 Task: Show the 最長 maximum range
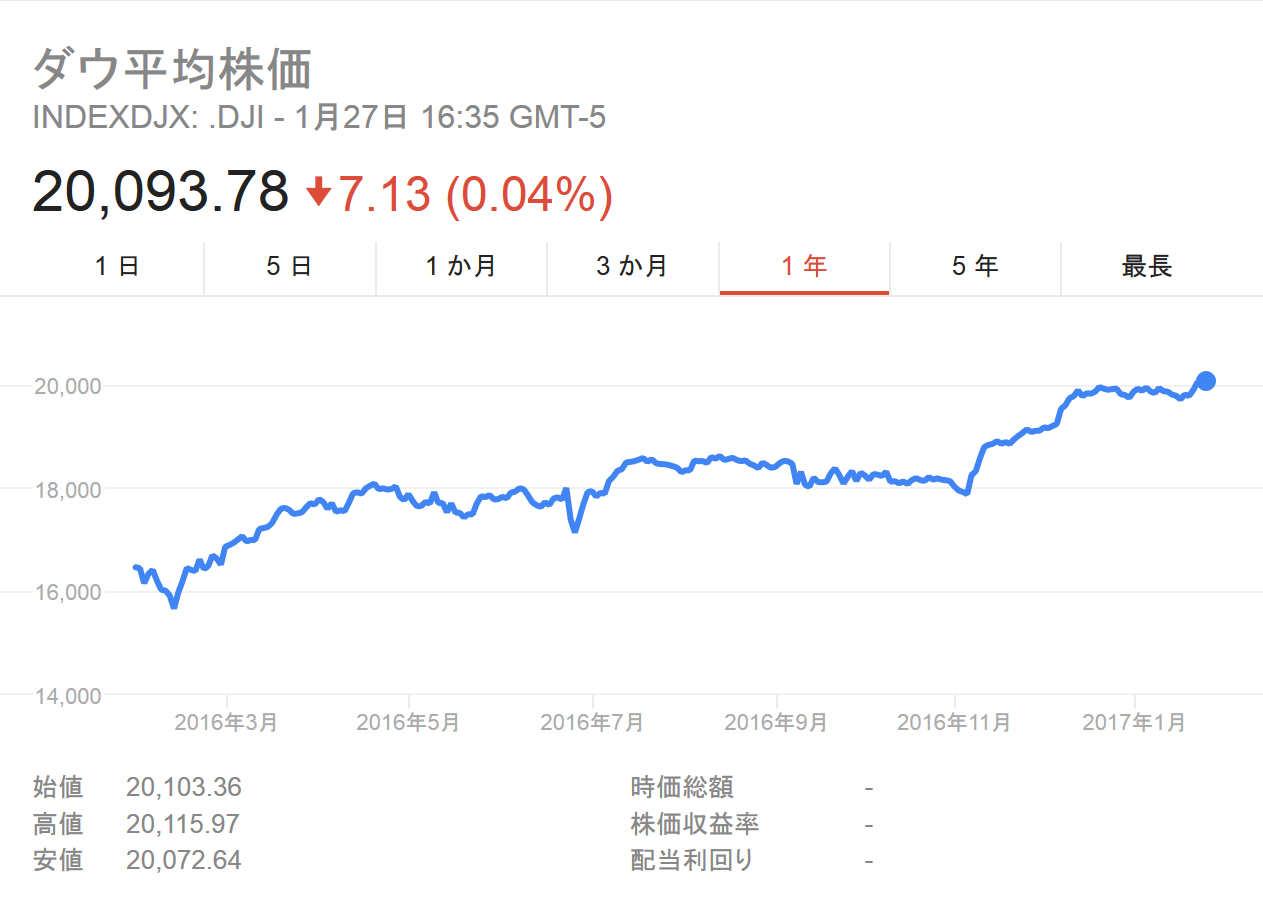(1147, 267)
